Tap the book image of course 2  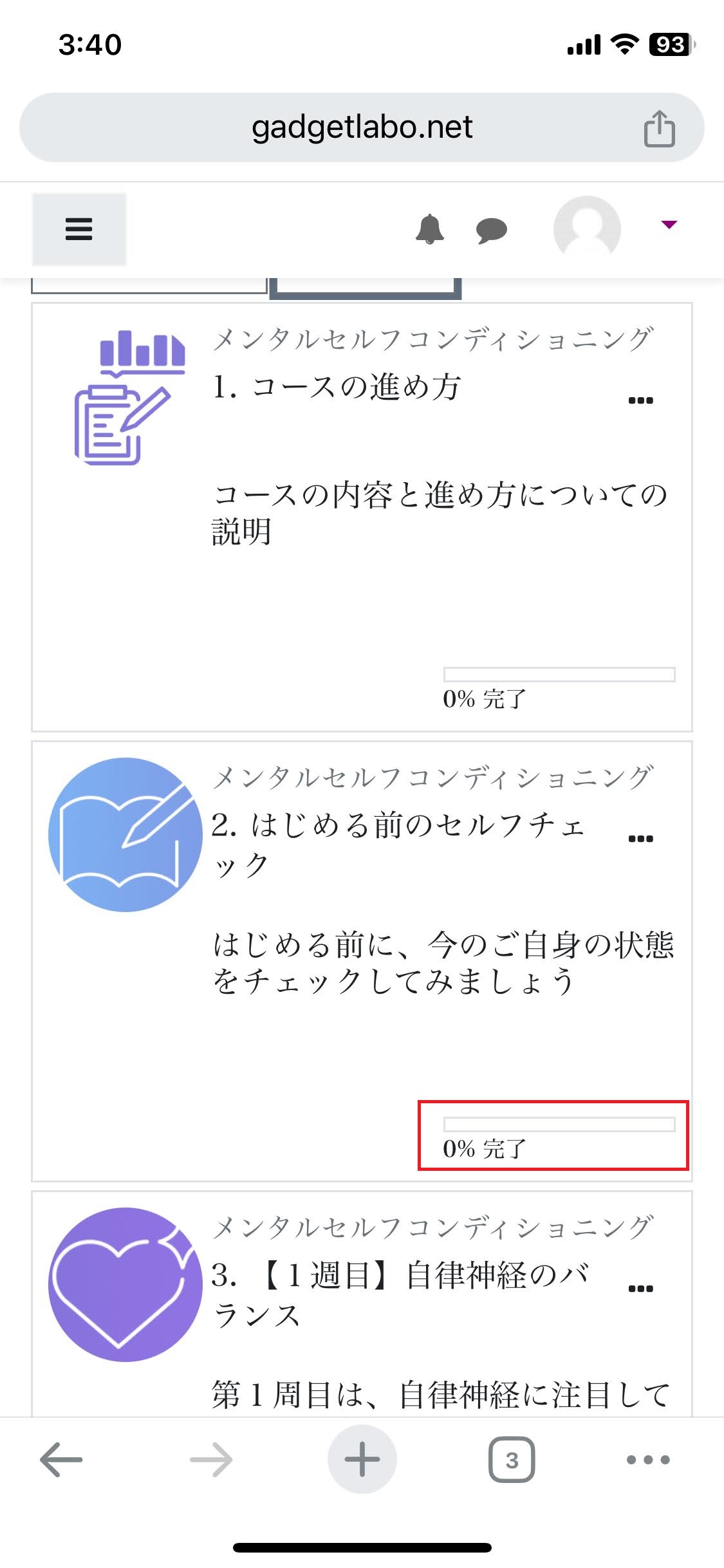125,835
